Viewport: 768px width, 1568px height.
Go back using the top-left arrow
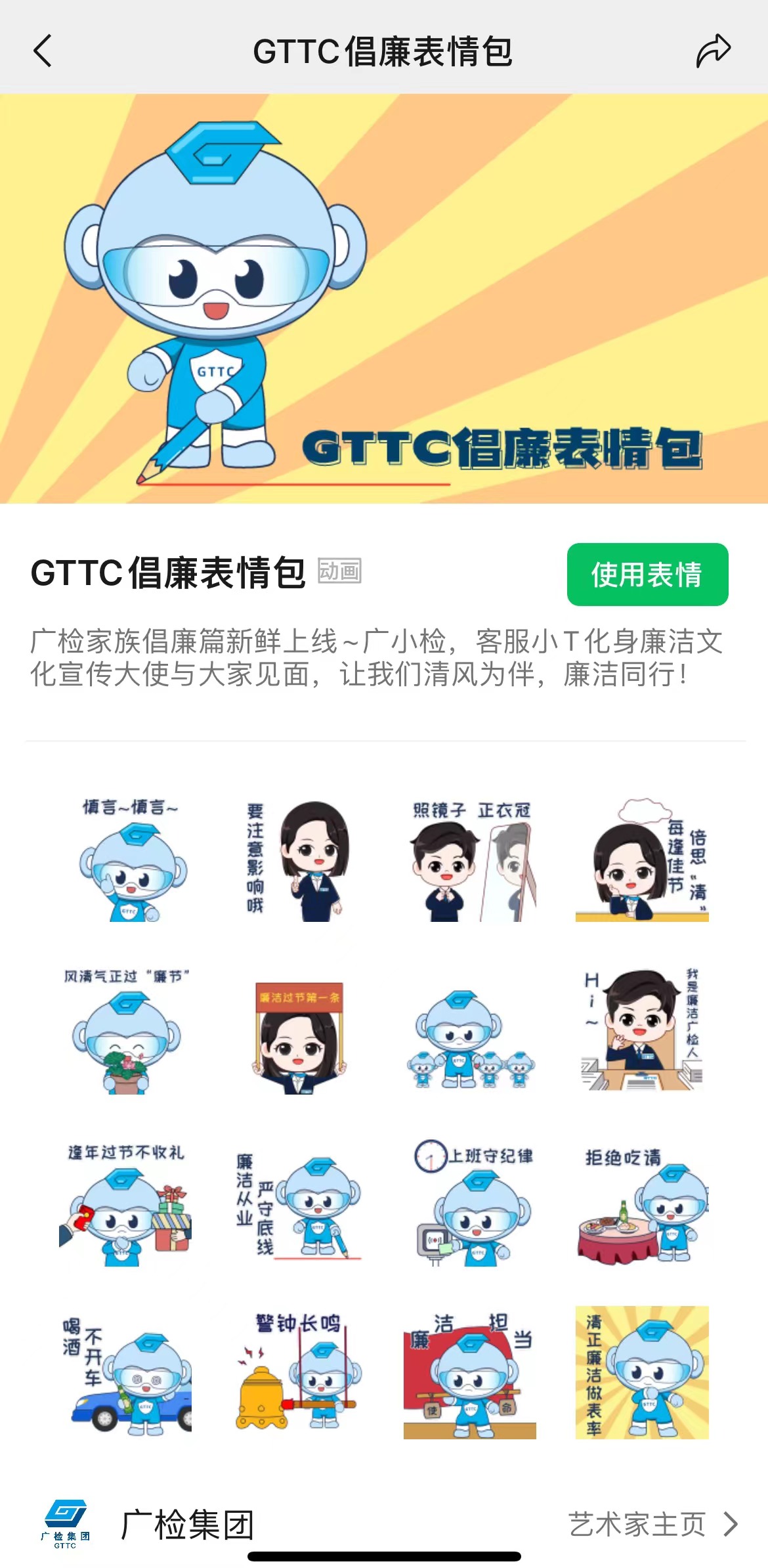click(43, 51)
